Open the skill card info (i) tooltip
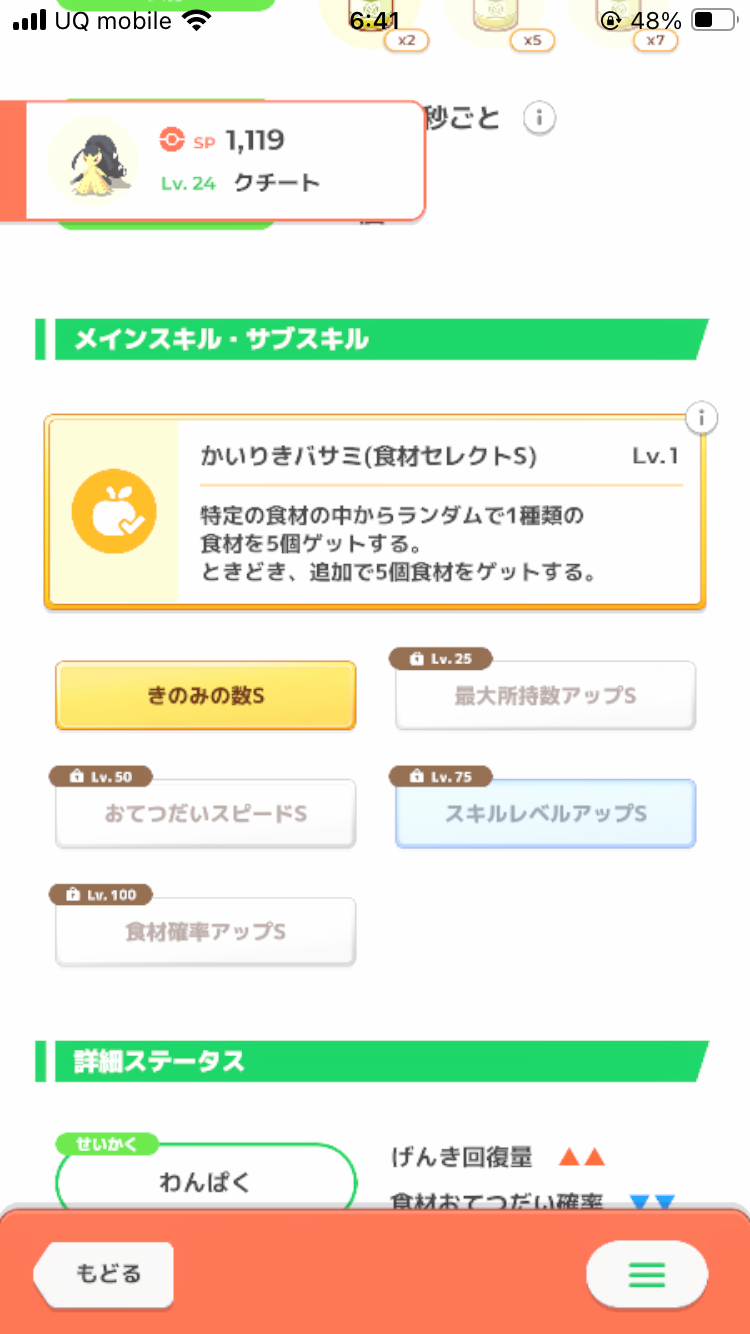 tap(702, 419)
